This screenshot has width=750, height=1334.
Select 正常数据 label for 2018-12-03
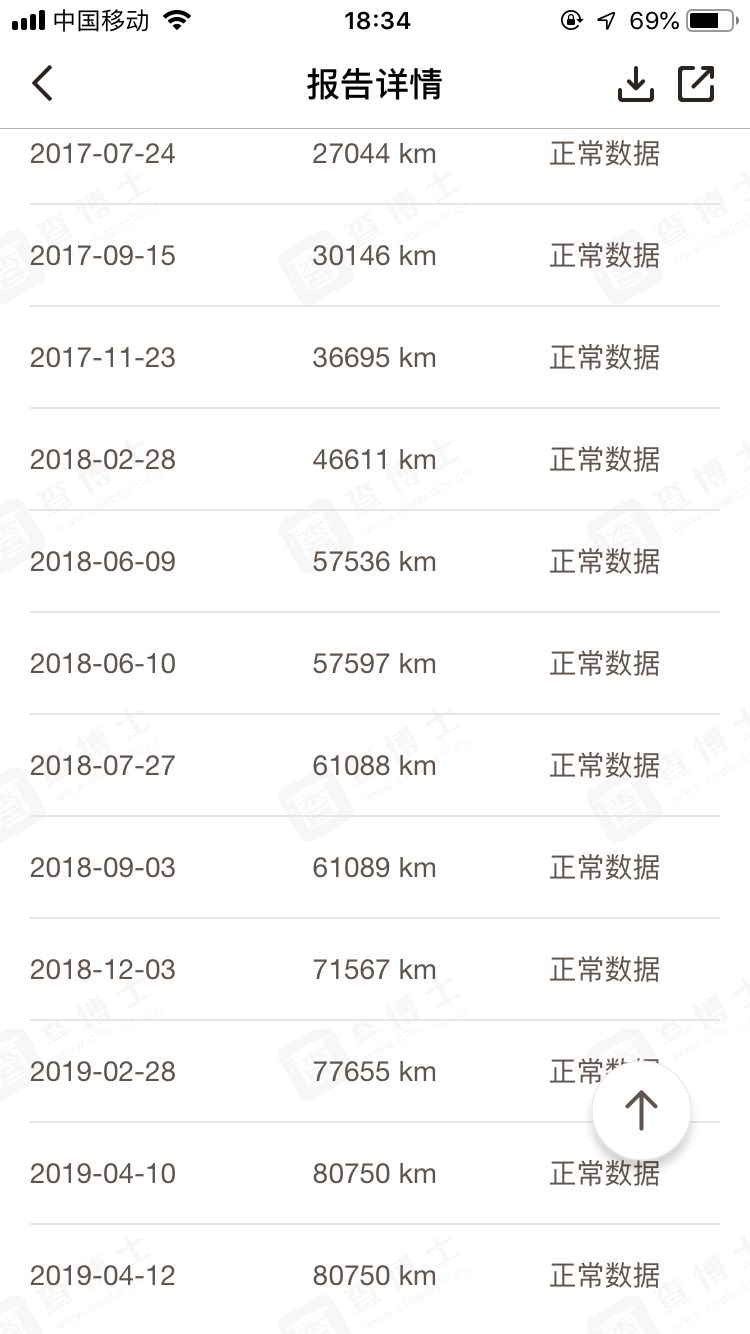click(x=604, y=969)
